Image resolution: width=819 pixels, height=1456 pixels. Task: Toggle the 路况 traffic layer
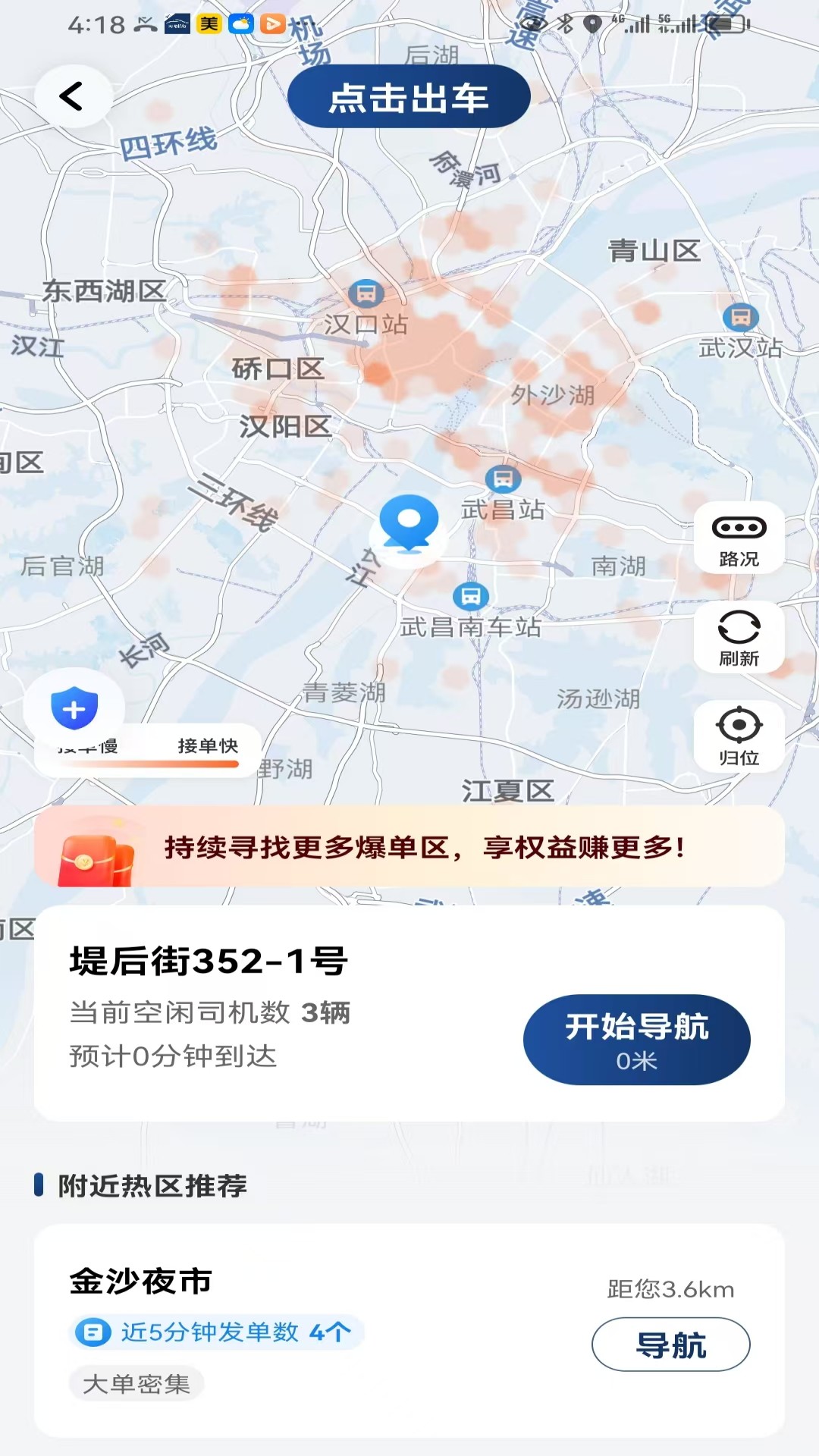(739, 539)
